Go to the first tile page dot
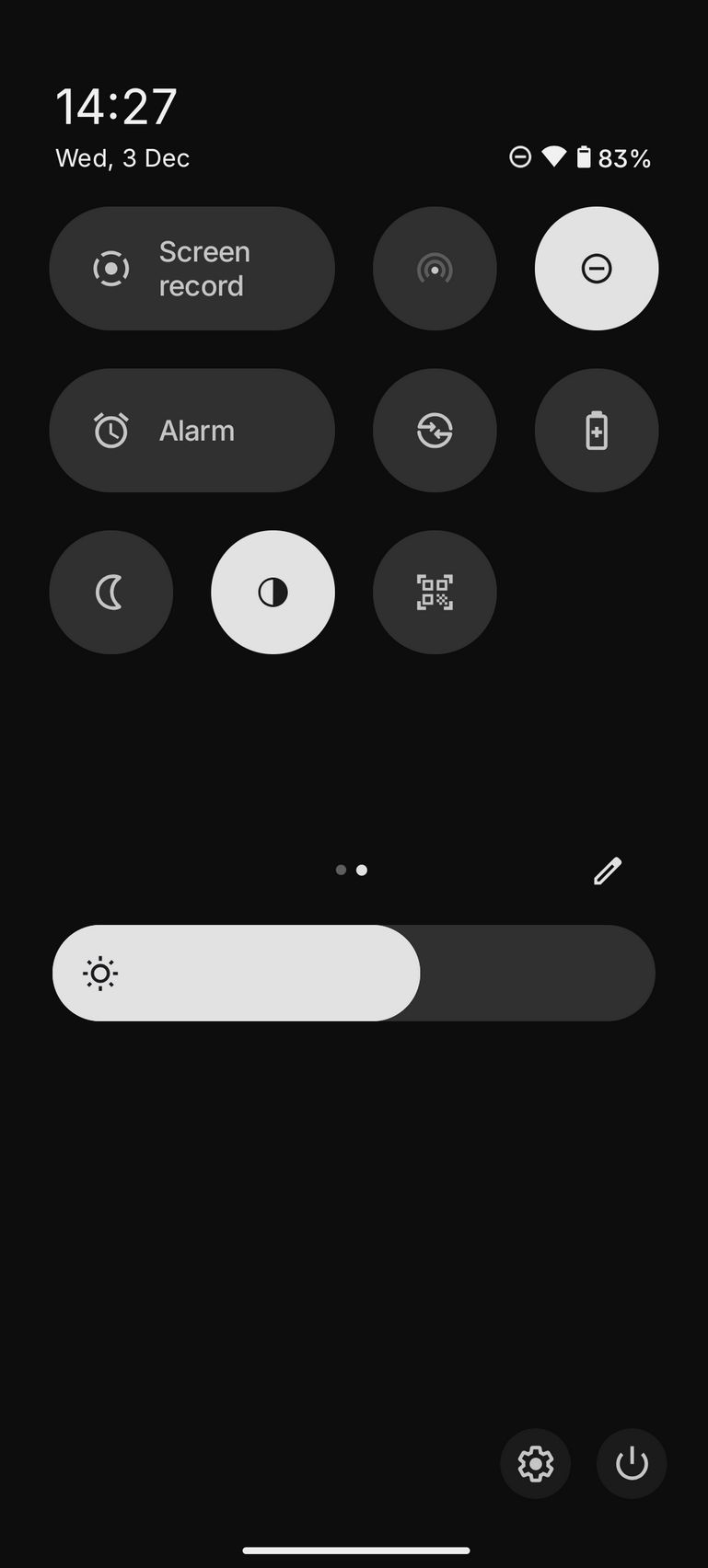 pyautogui.click(x=341, y=870)
